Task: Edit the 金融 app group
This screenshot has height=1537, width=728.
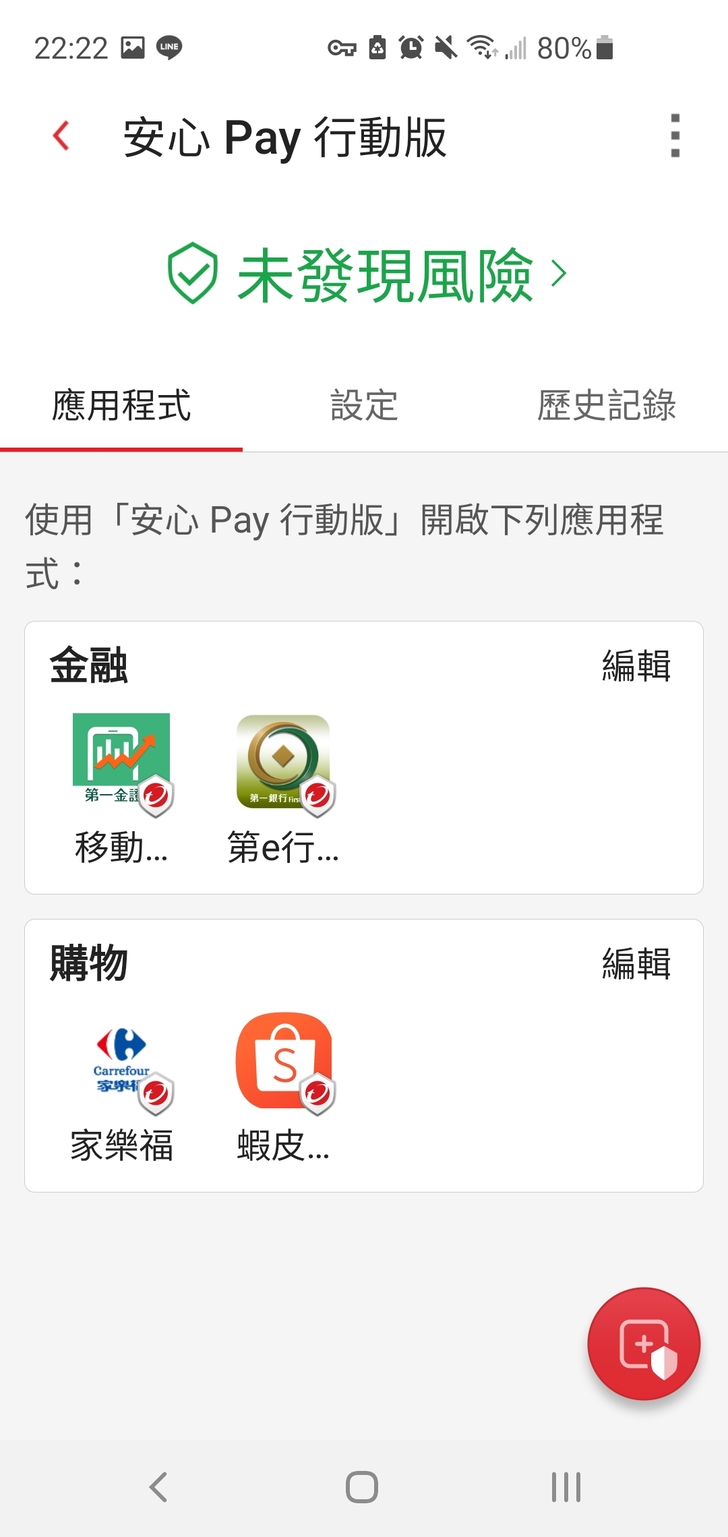Action: coord(636,666)
